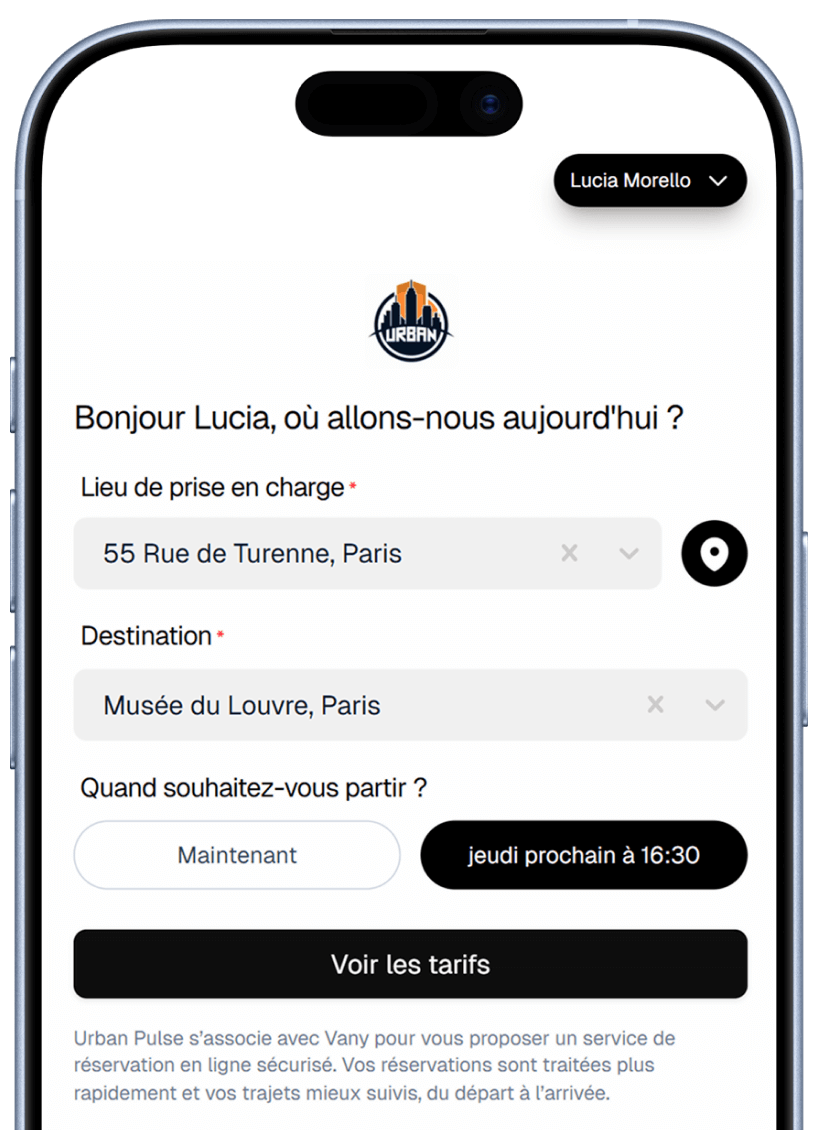Expand the pickup location suggestions chevron
Image resolution: width=818 pixels, height=1130 pixels.
[x=629, y=553]
